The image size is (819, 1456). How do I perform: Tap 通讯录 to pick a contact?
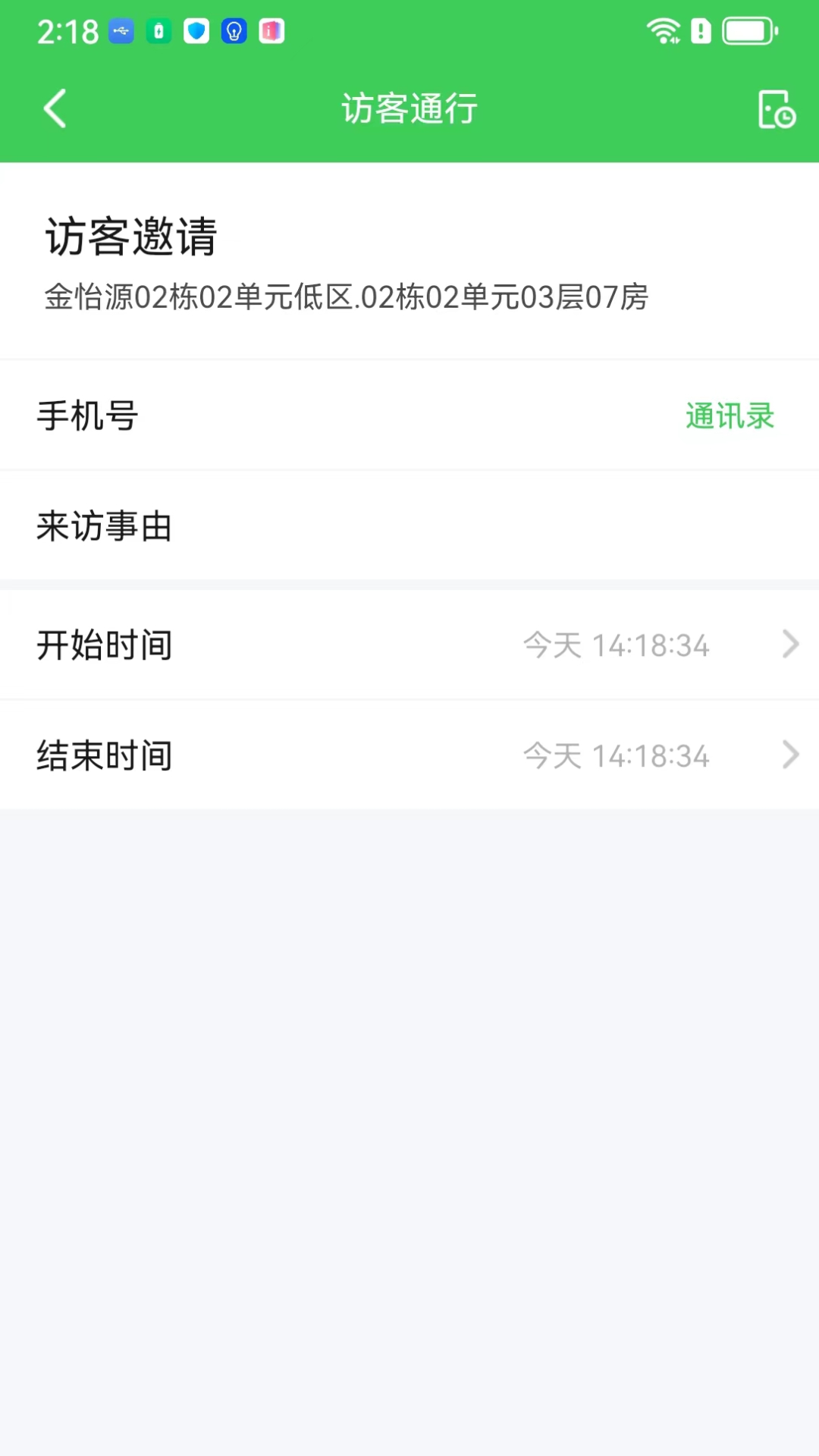729,416
